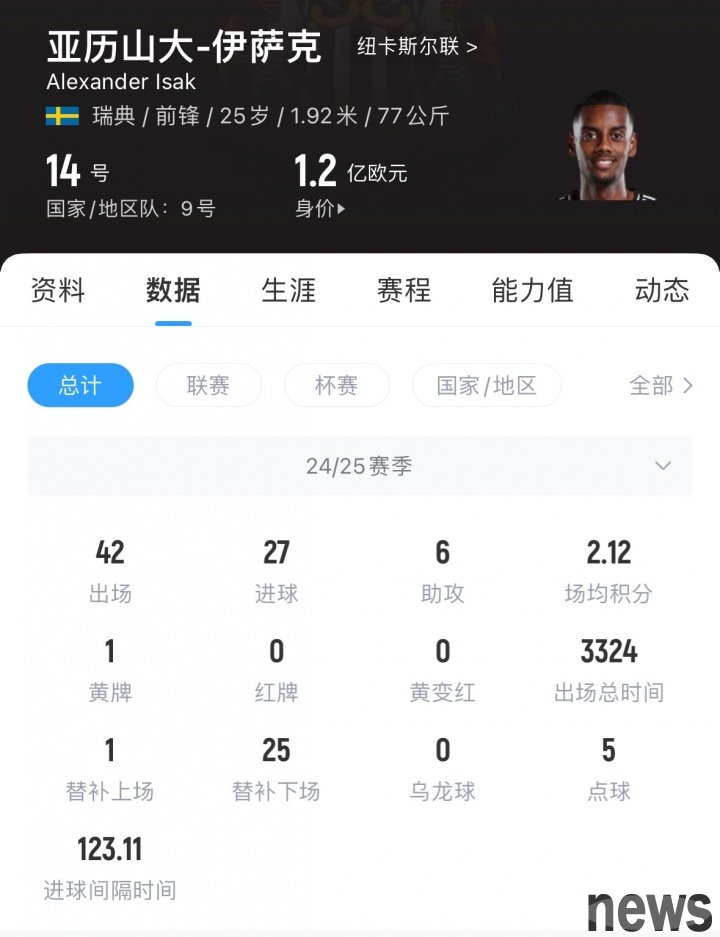View 身价 market value details
The width and height of the screenshot is (720, 937).
[320, 209]
